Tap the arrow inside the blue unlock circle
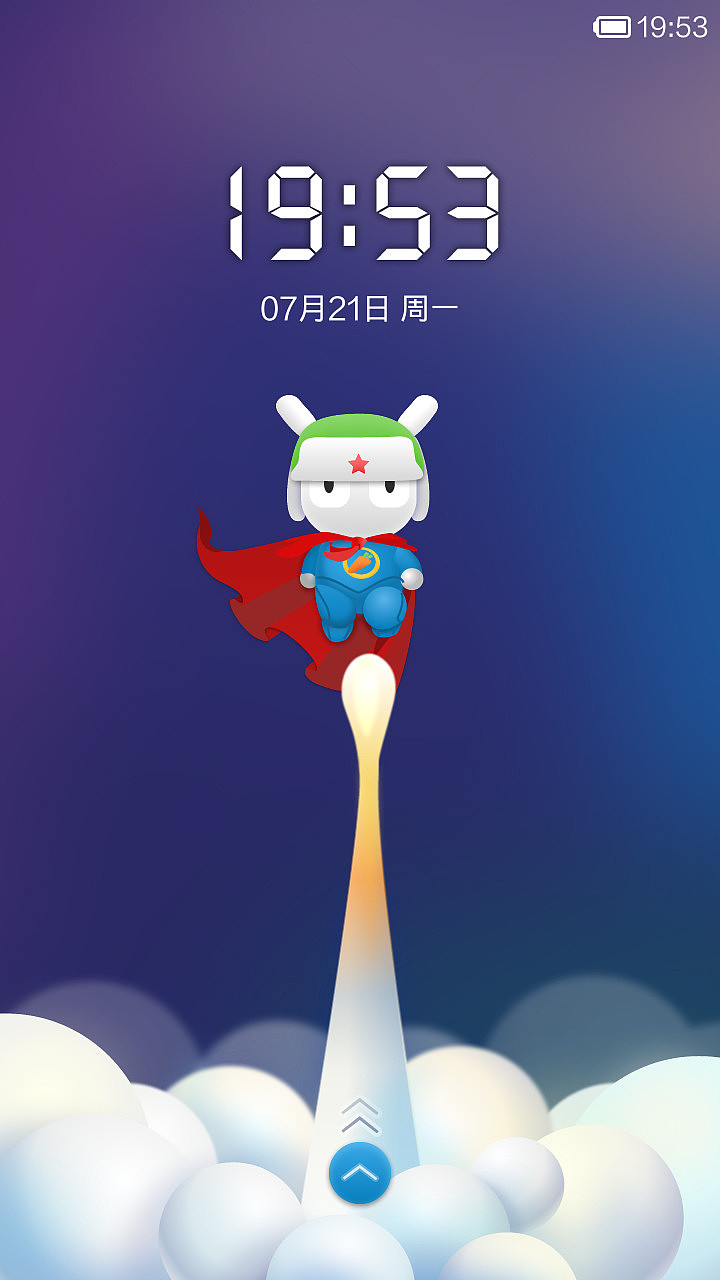The image size is (720, 1280). coord(359,1173)
